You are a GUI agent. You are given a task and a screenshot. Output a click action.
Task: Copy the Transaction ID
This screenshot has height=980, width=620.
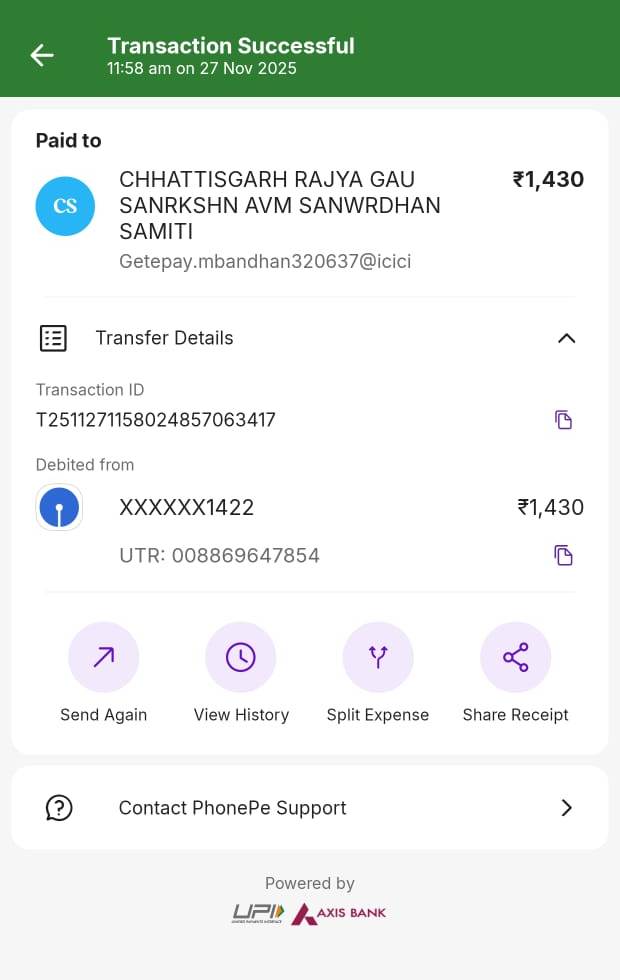tap(564, 420)
